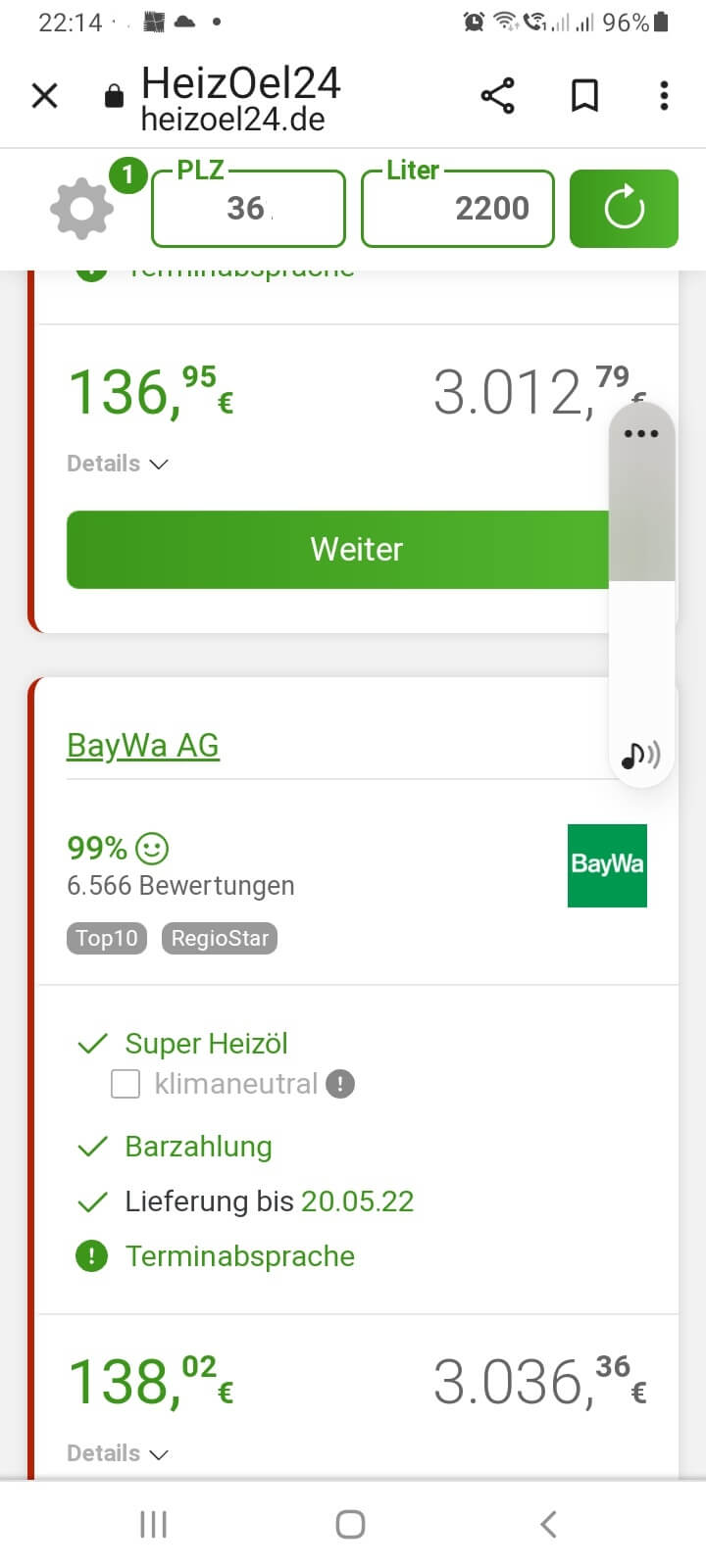Expand Details under the 136,95 € price
The height and width of the screenshot is (1568, 706).
click(x=118, y=464)
